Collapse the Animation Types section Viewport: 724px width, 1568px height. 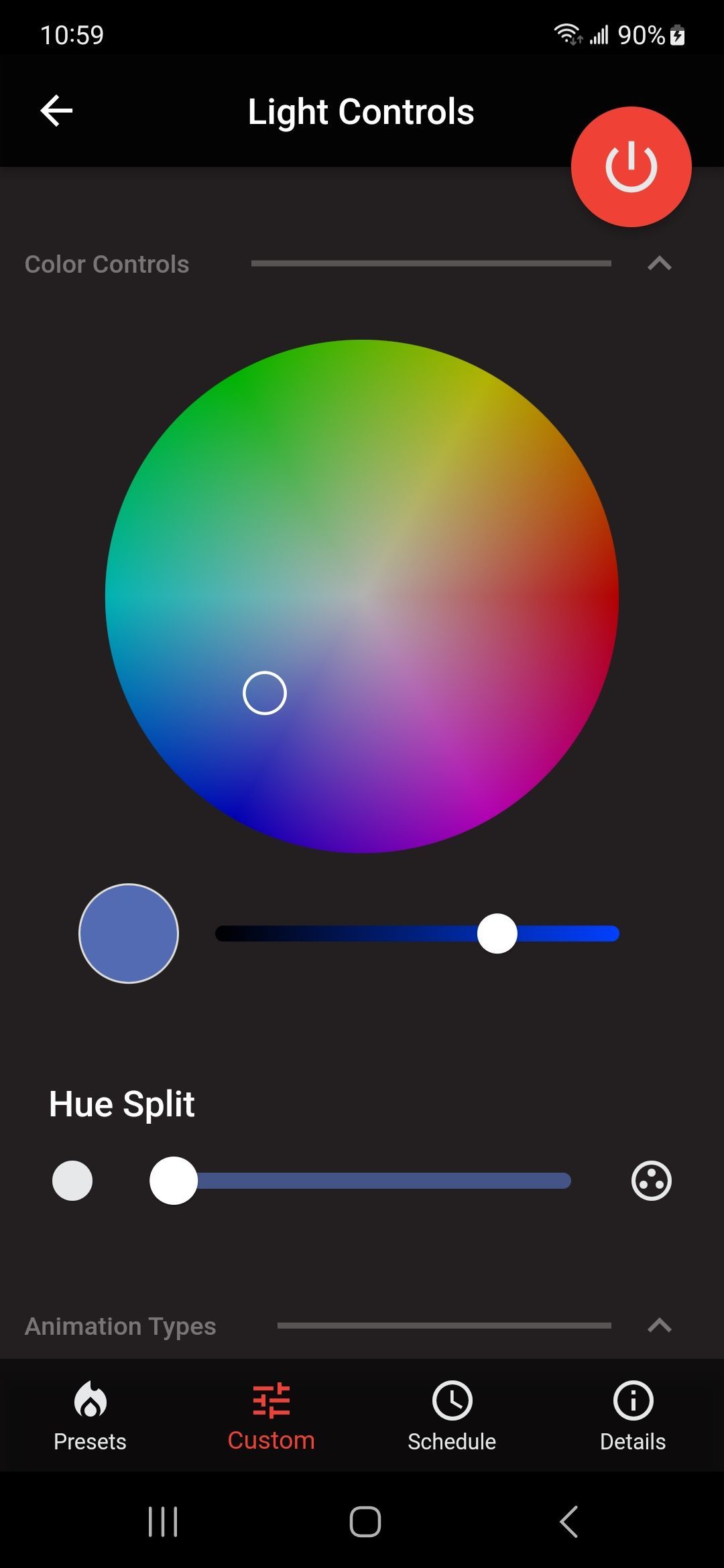coord(659,1325)
